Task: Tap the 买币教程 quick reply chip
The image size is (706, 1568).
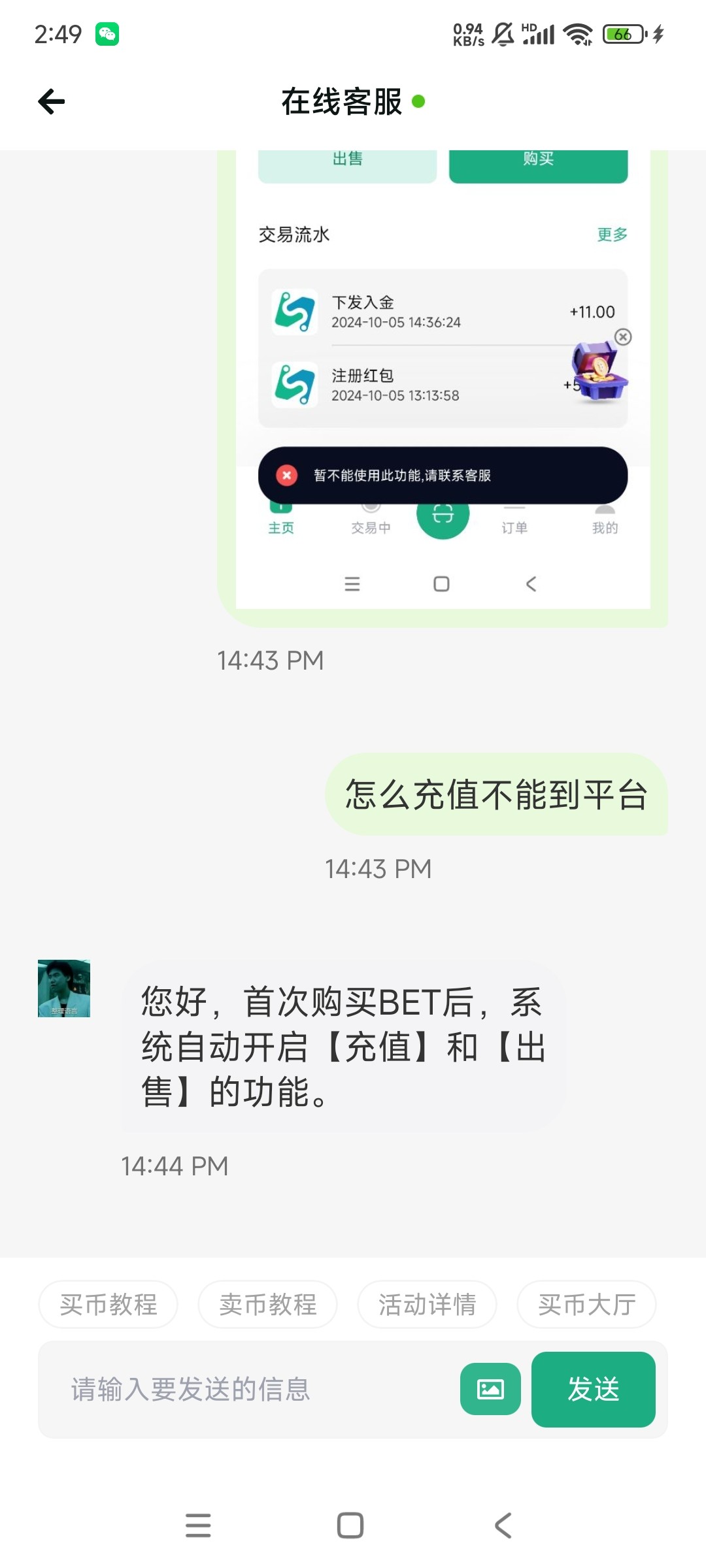Action: [x=109, y=1305]
